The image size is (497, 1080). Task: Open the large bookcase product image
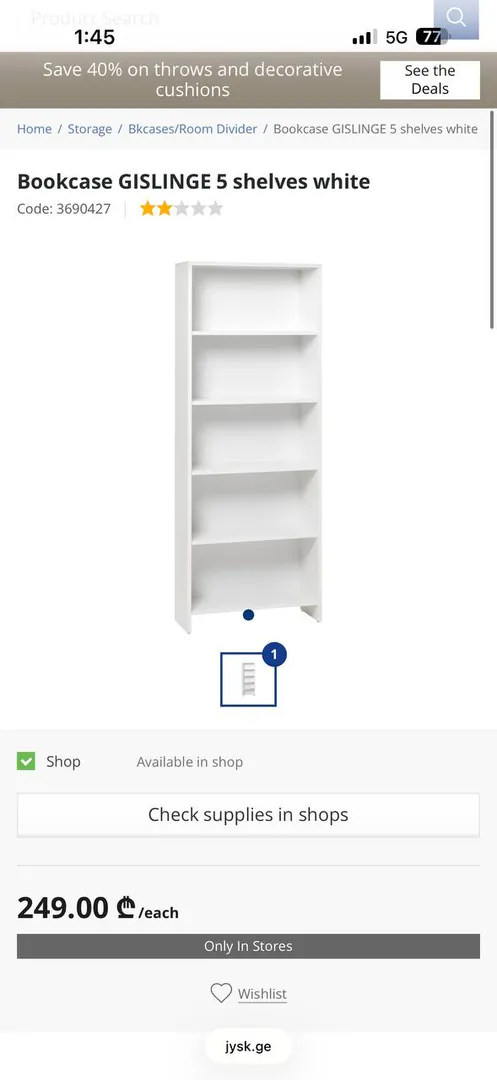(x=248, y=447)
